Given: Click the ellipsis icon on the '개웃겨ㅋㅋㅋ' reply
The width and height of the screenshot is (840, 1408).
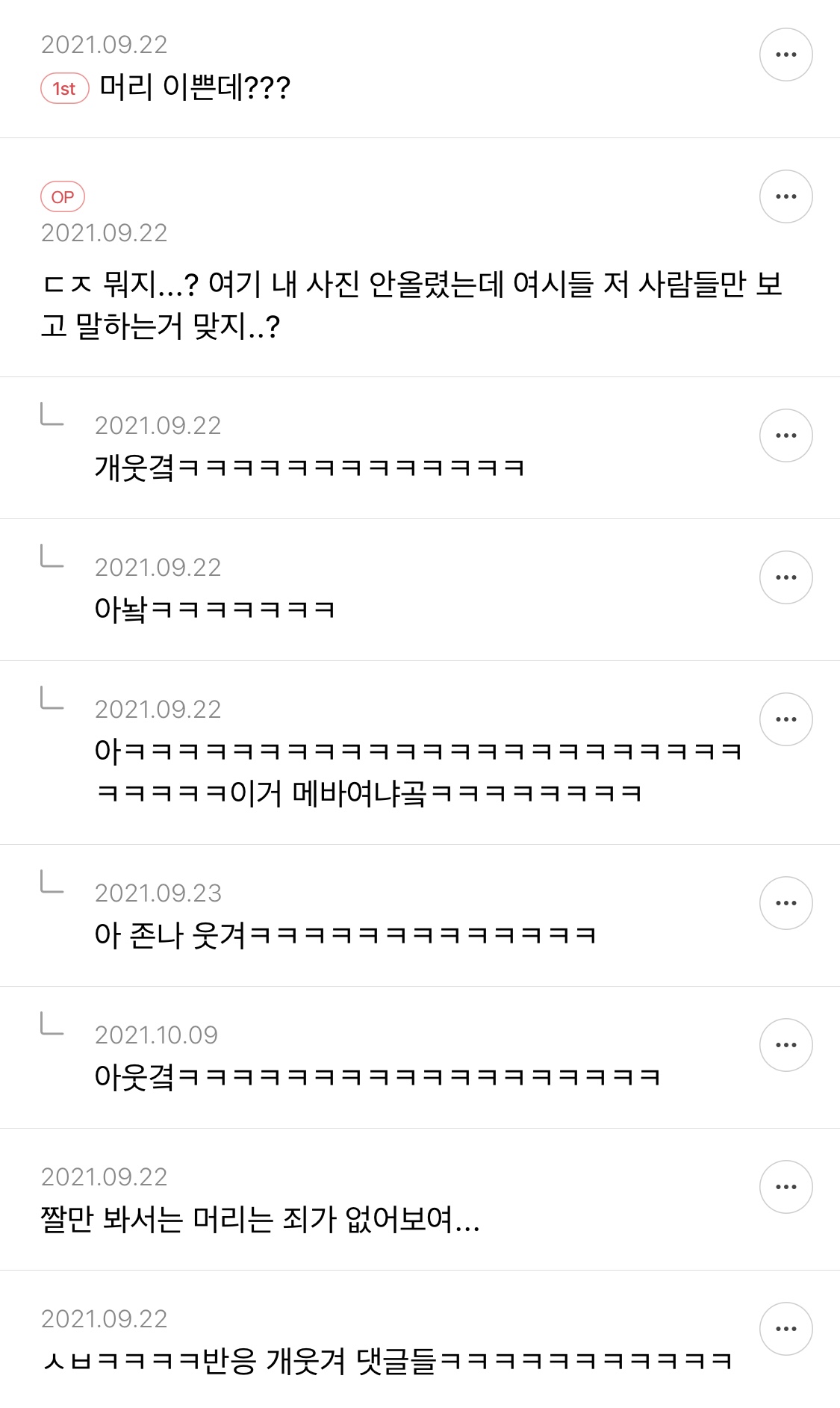Looking at the screenshot, I should click(785, 435).
